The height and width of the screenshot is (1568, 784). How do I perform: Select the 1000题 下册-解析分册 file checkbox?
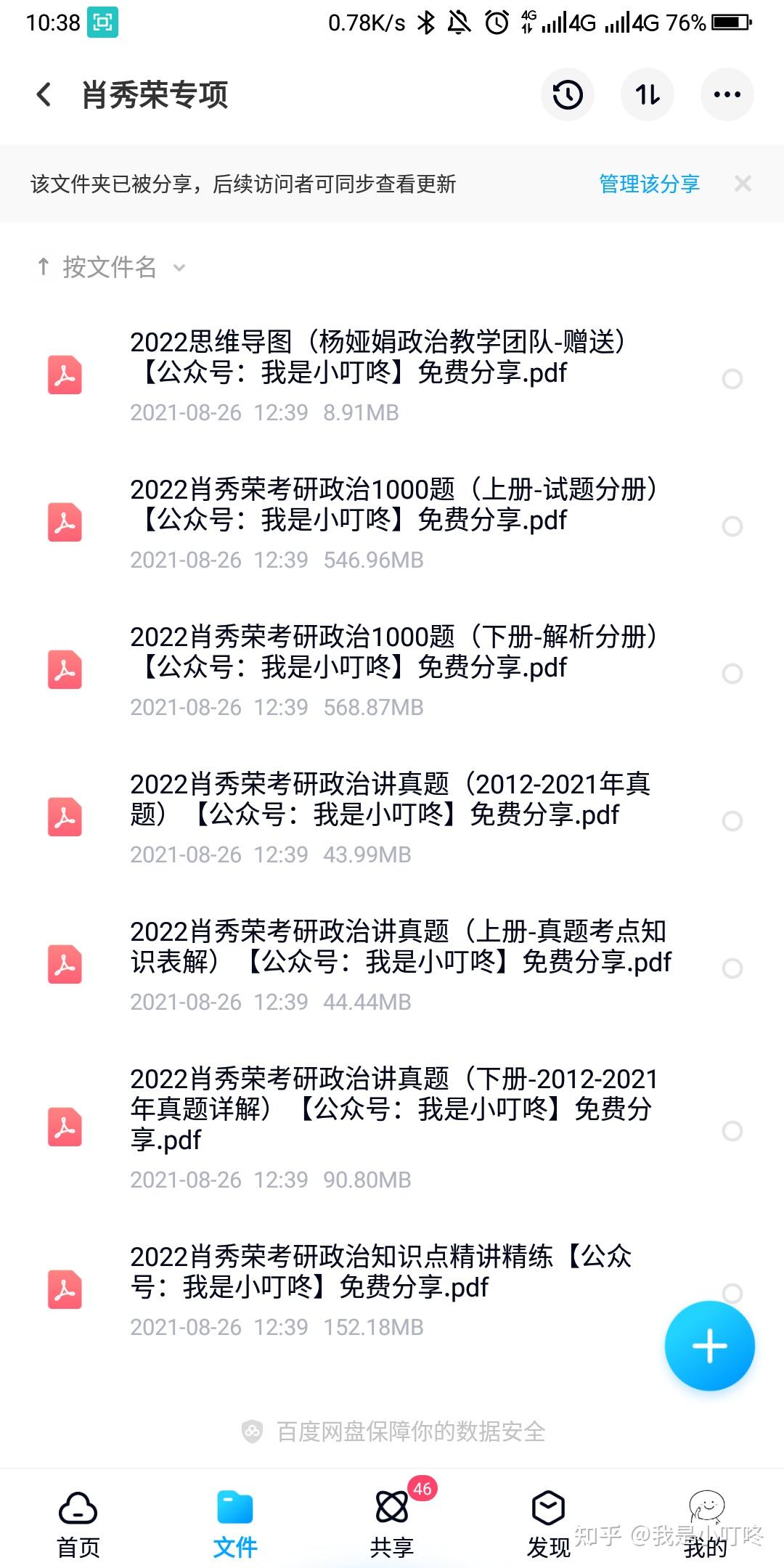[x=732, y=674]
